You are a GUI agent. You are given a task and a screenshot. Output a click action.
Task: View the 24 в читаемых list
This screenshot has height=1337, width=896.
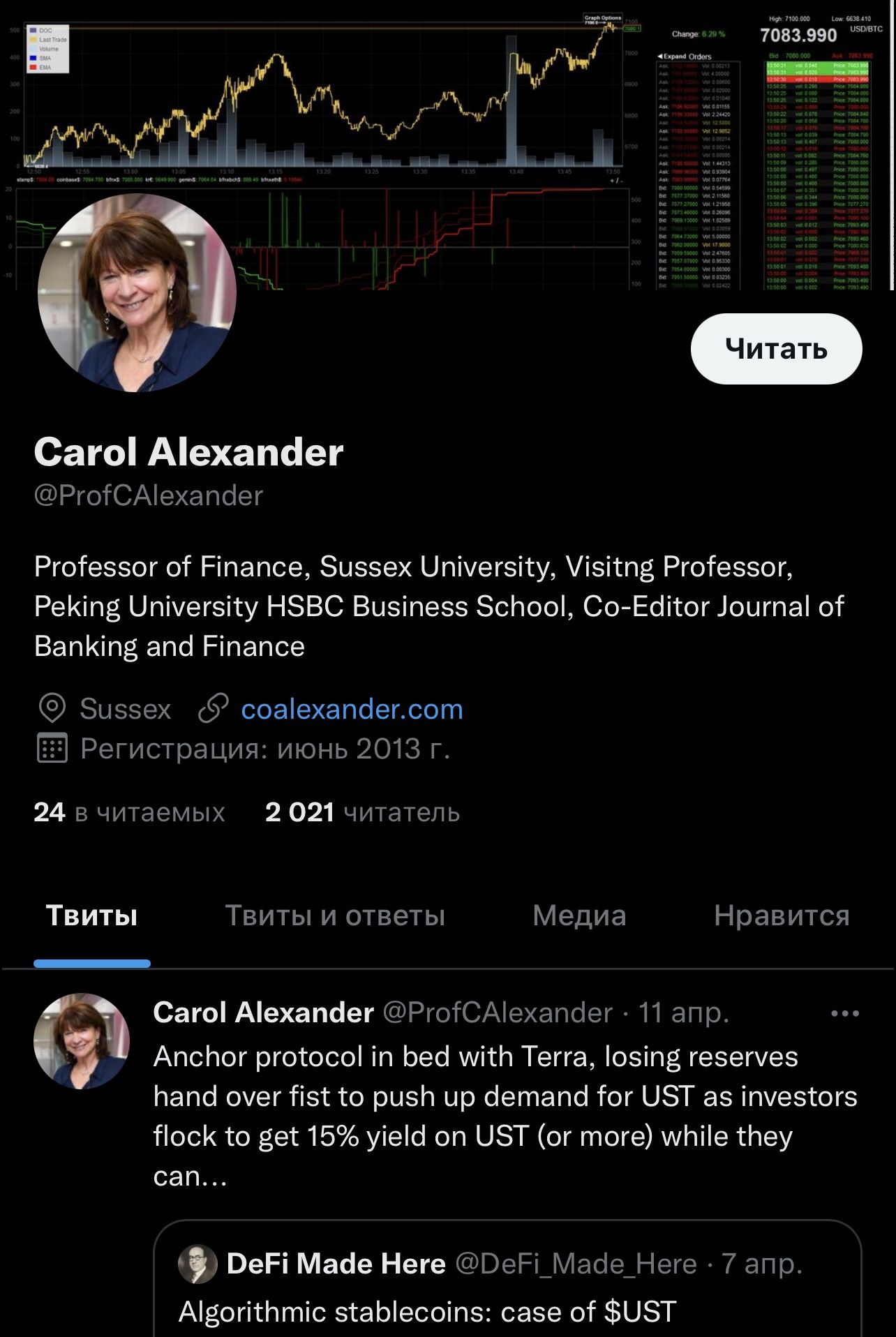[129, 812]
